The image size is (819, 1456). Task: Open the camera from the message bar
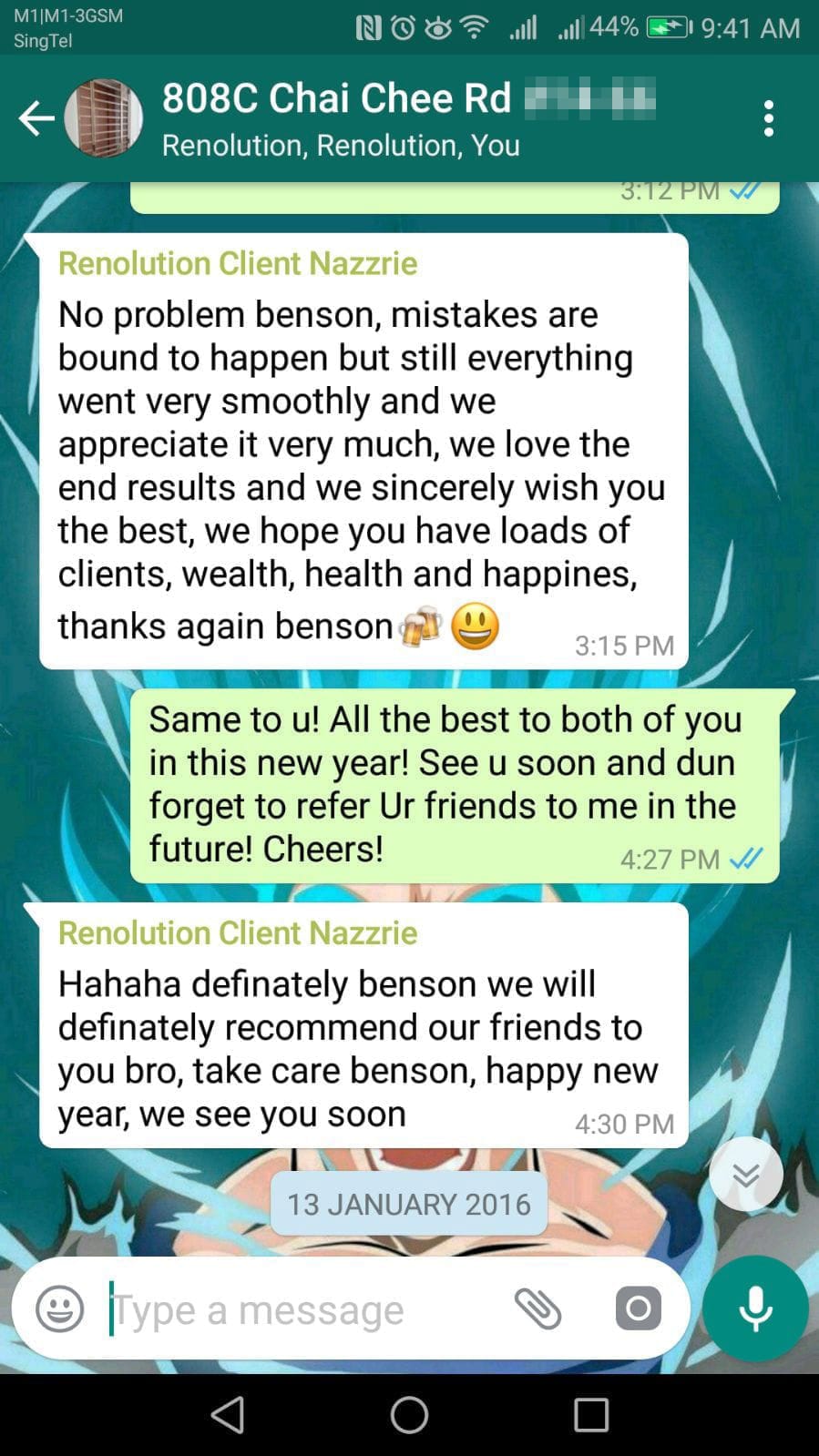click(x=639, y=1308)
